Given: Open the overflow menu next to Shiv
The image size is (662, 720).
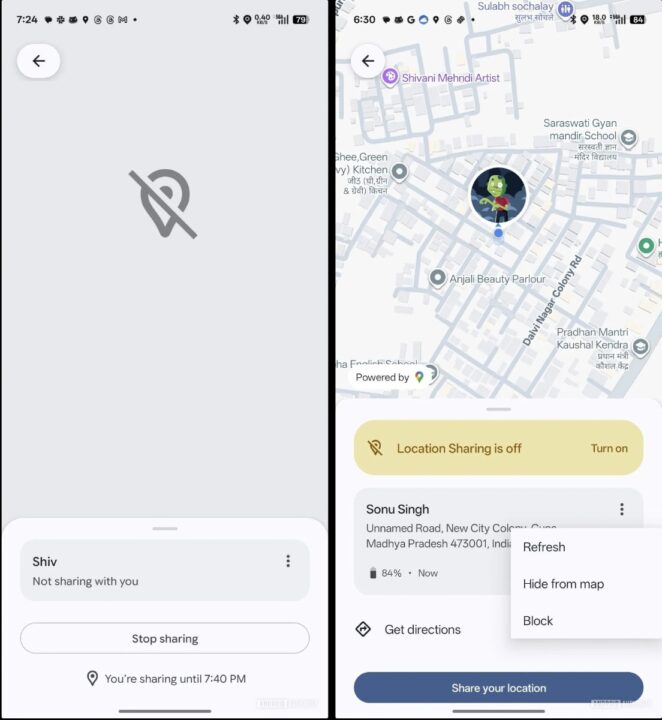Looking at the screenshot, I should tap(288, 561).
